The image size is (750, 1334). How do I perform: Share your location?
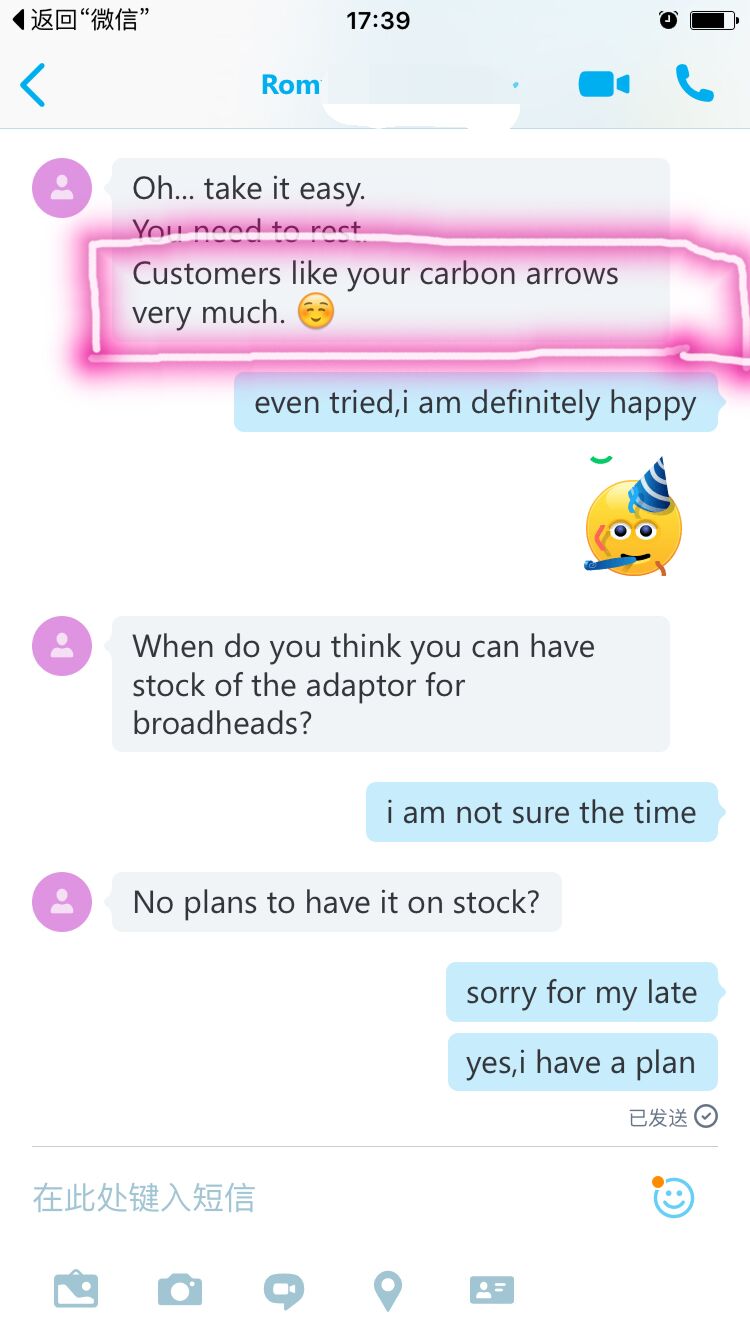387,1290
